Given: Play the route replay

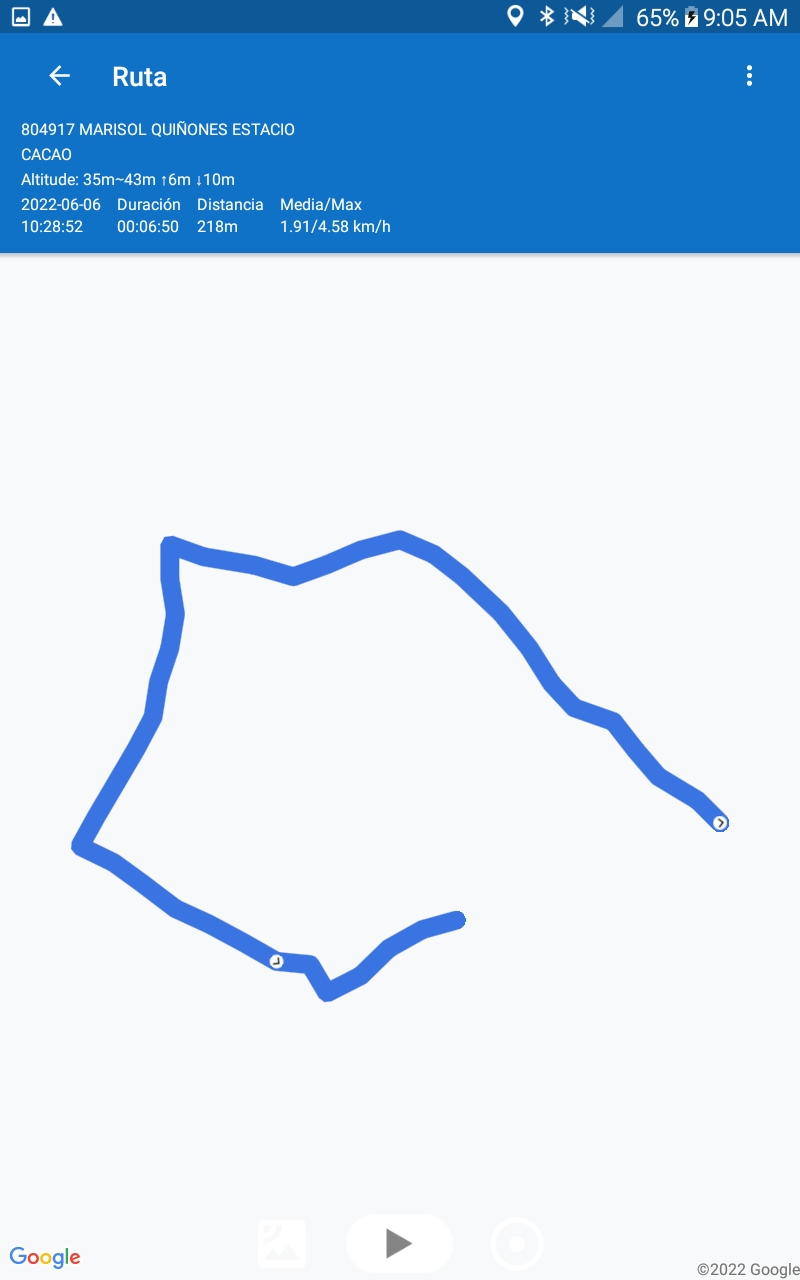Looking at the screenshot, I should pyautogui.click(x=399, y=1243).
